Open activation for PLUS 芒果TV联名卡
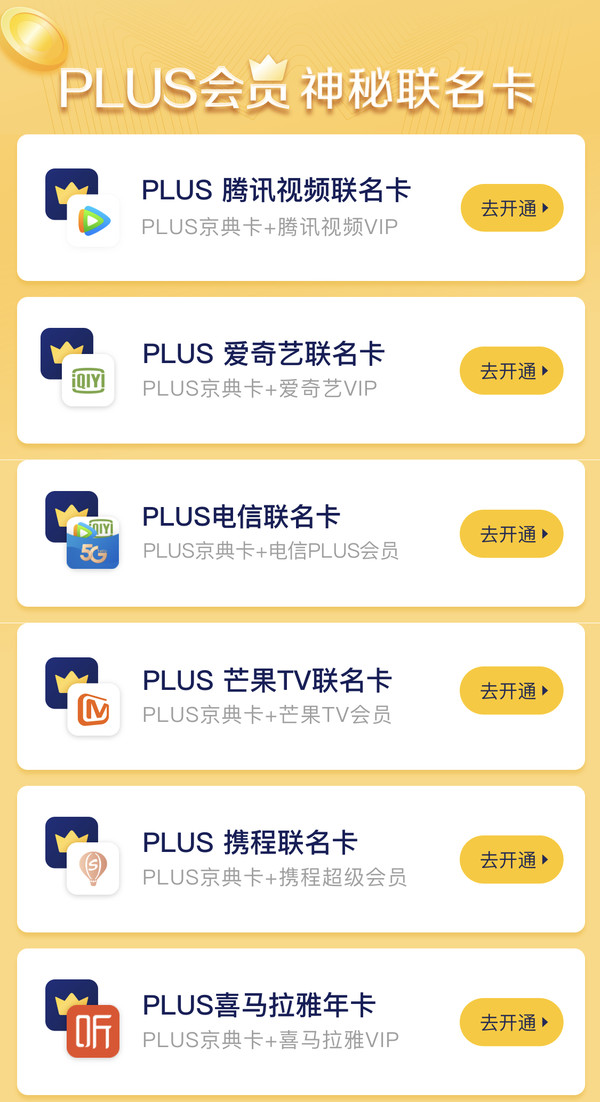Screen dimensions: 600x1102 (511, 690)
